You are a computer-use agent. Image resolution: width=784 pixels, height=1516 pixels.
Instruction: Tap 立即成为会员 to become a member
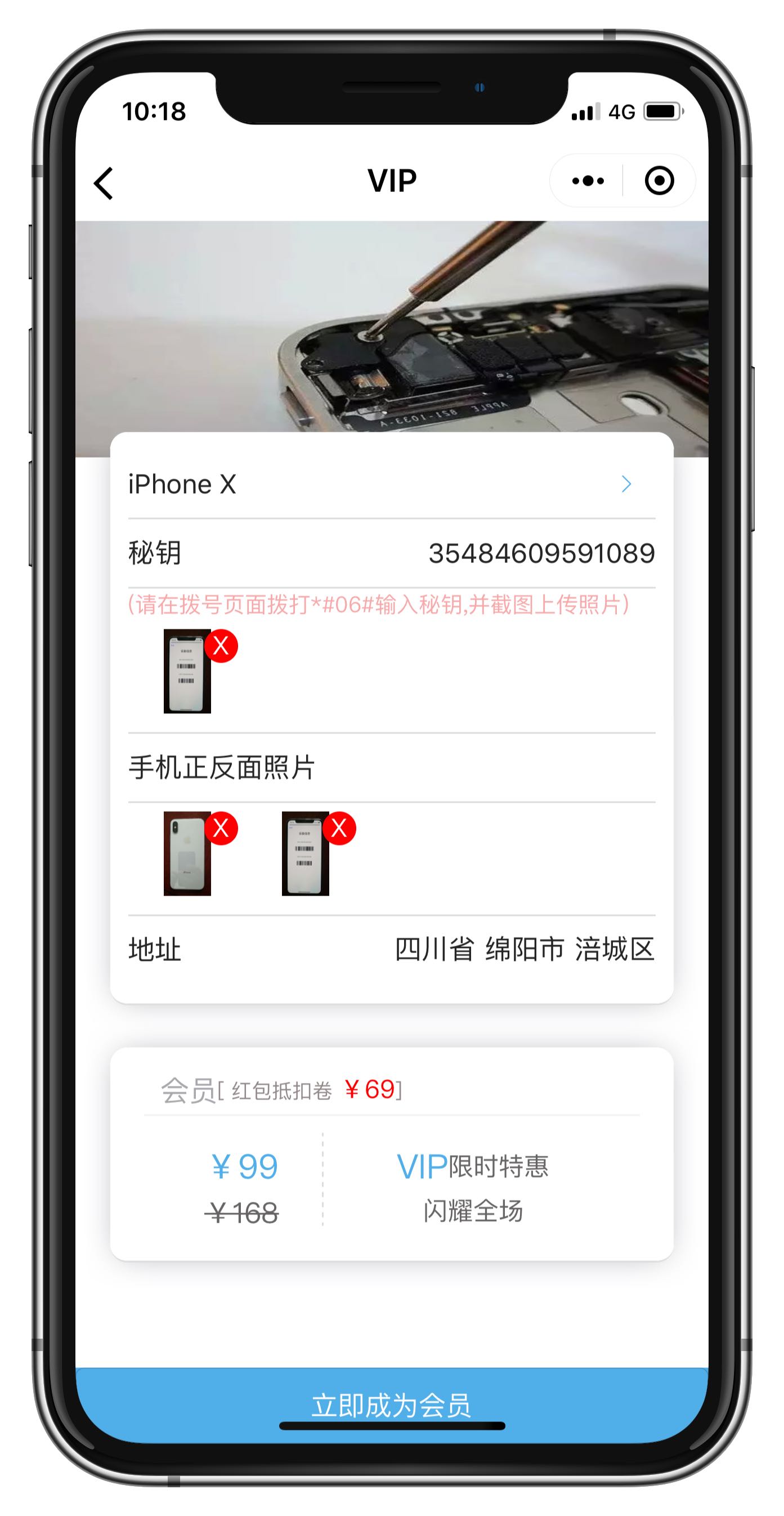[391, 1404]
